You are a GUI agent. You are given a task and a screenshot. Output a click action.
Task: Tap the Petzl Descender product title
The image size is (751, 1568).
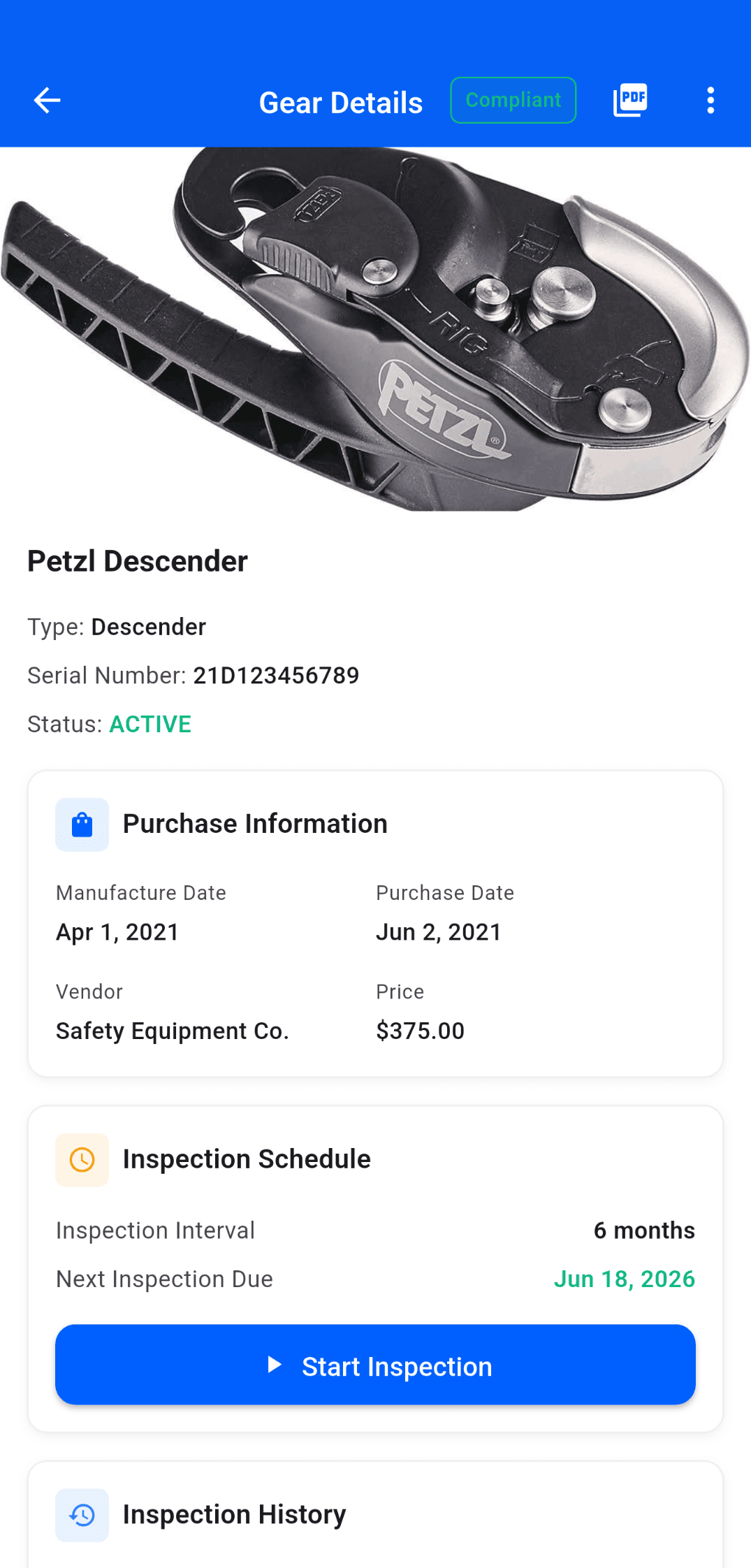[x=136, y=561]
